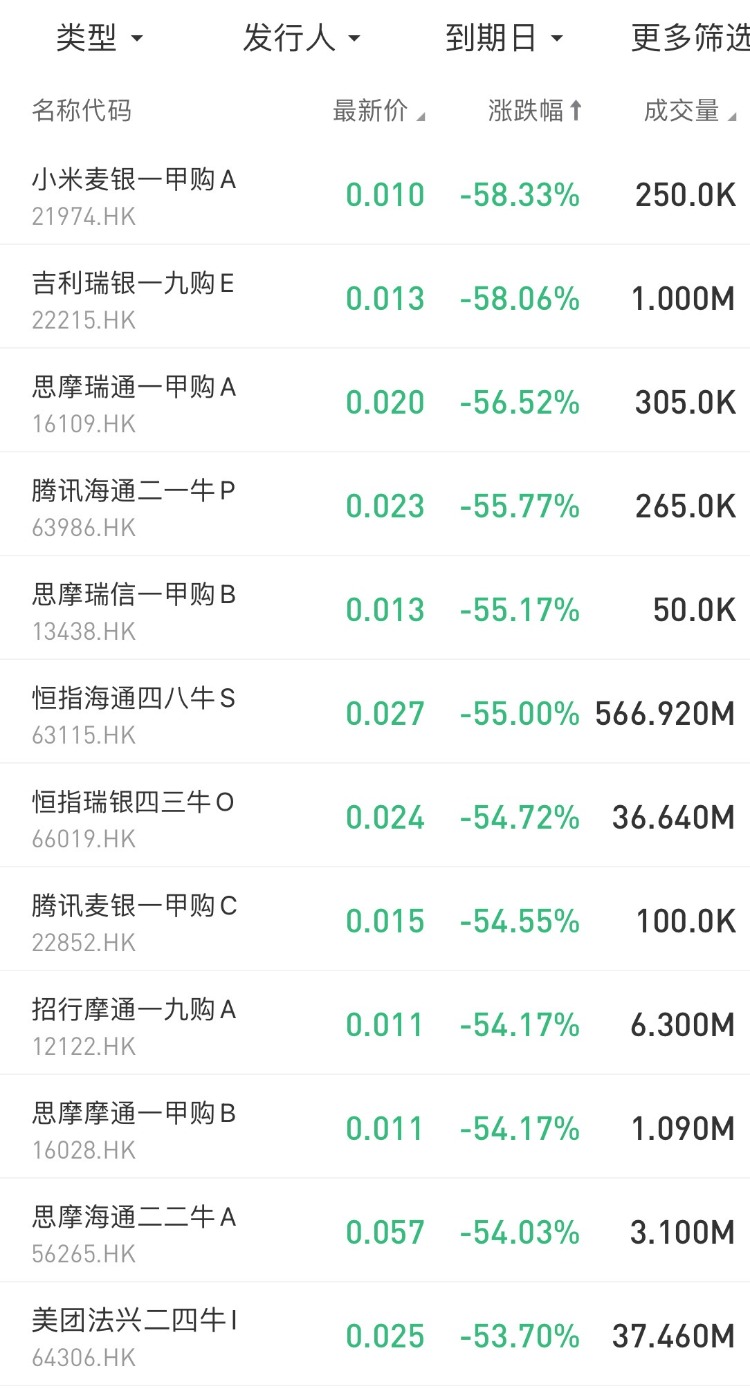Open the 到期日 expiry date filter
Screen dimensions: 750x1400
[504, 39]
